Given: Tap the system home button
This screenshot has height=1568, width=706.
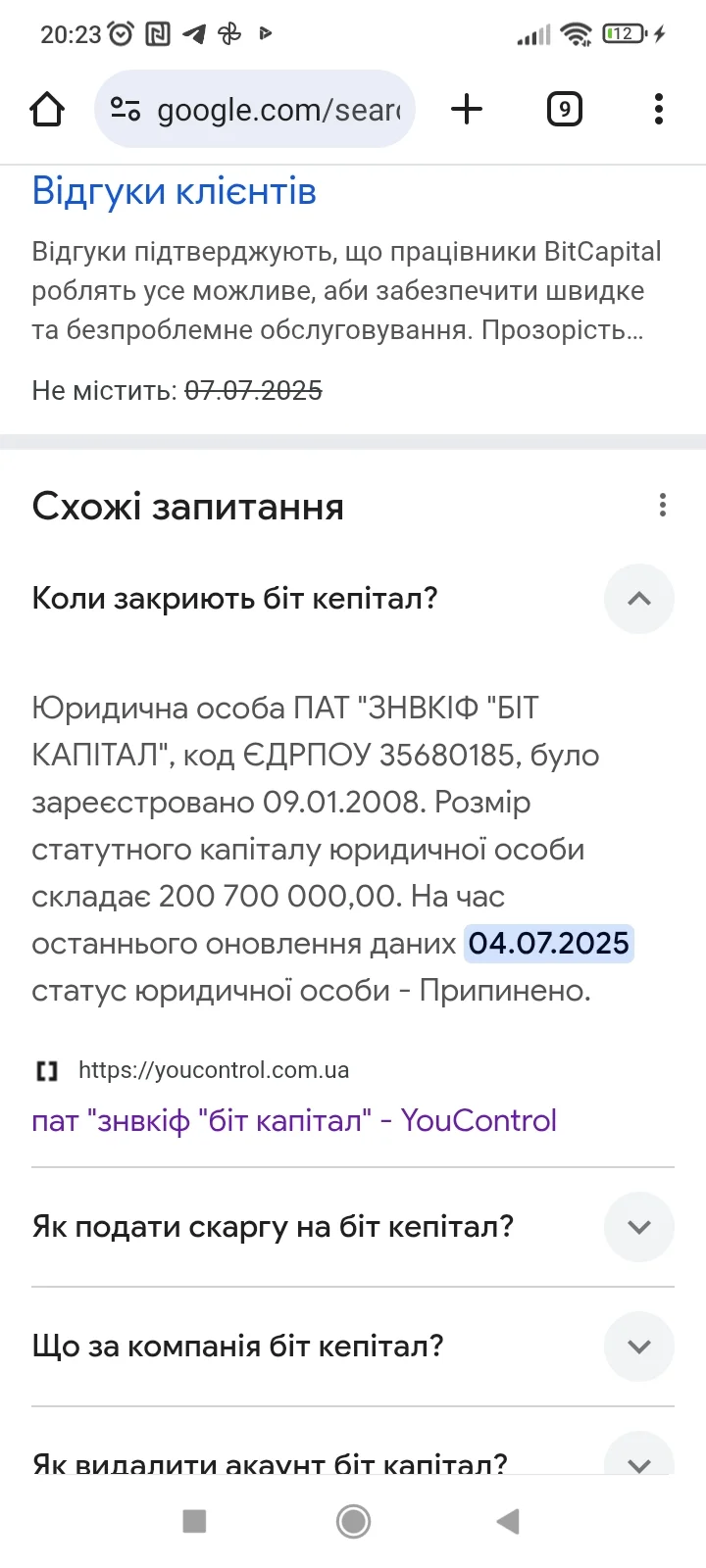Looking at the screenshot, I should pos(353,1521).
